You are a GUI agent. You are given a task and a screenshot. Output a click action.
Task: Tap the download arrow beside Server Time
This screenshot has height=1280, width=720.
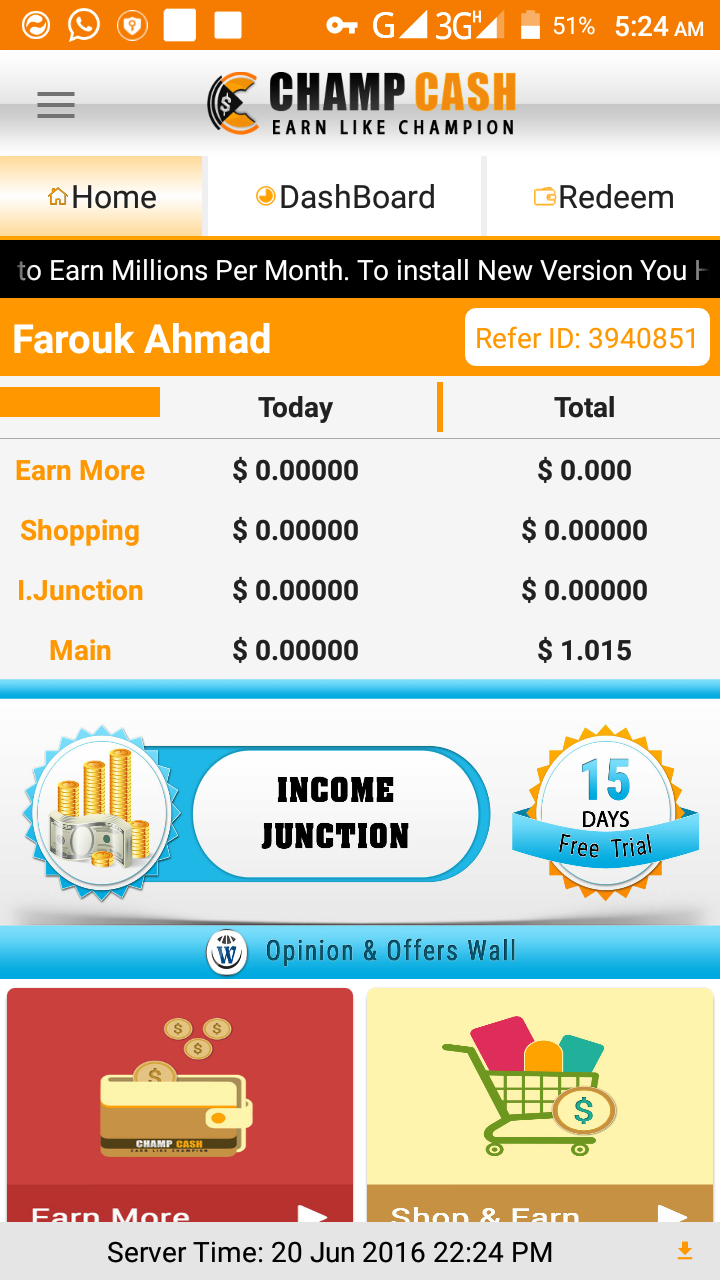pos(685,1251)
